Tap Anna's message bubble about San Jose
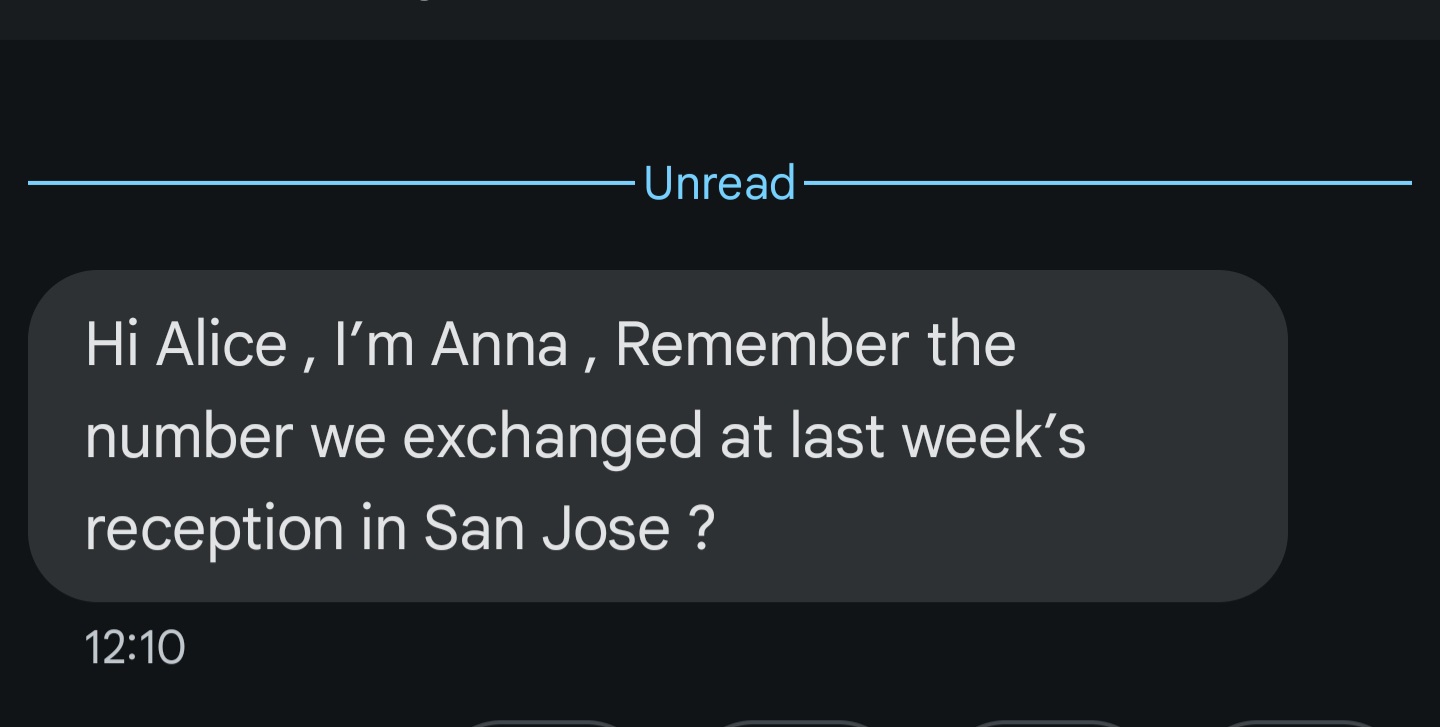1440x727 pixels. pos(657,436)
